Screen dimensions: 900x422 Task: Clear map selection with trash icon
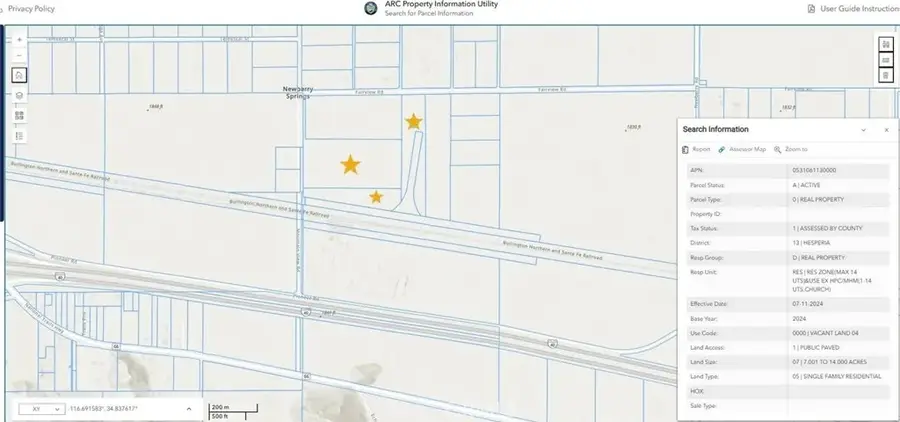[x=885, y=76]
